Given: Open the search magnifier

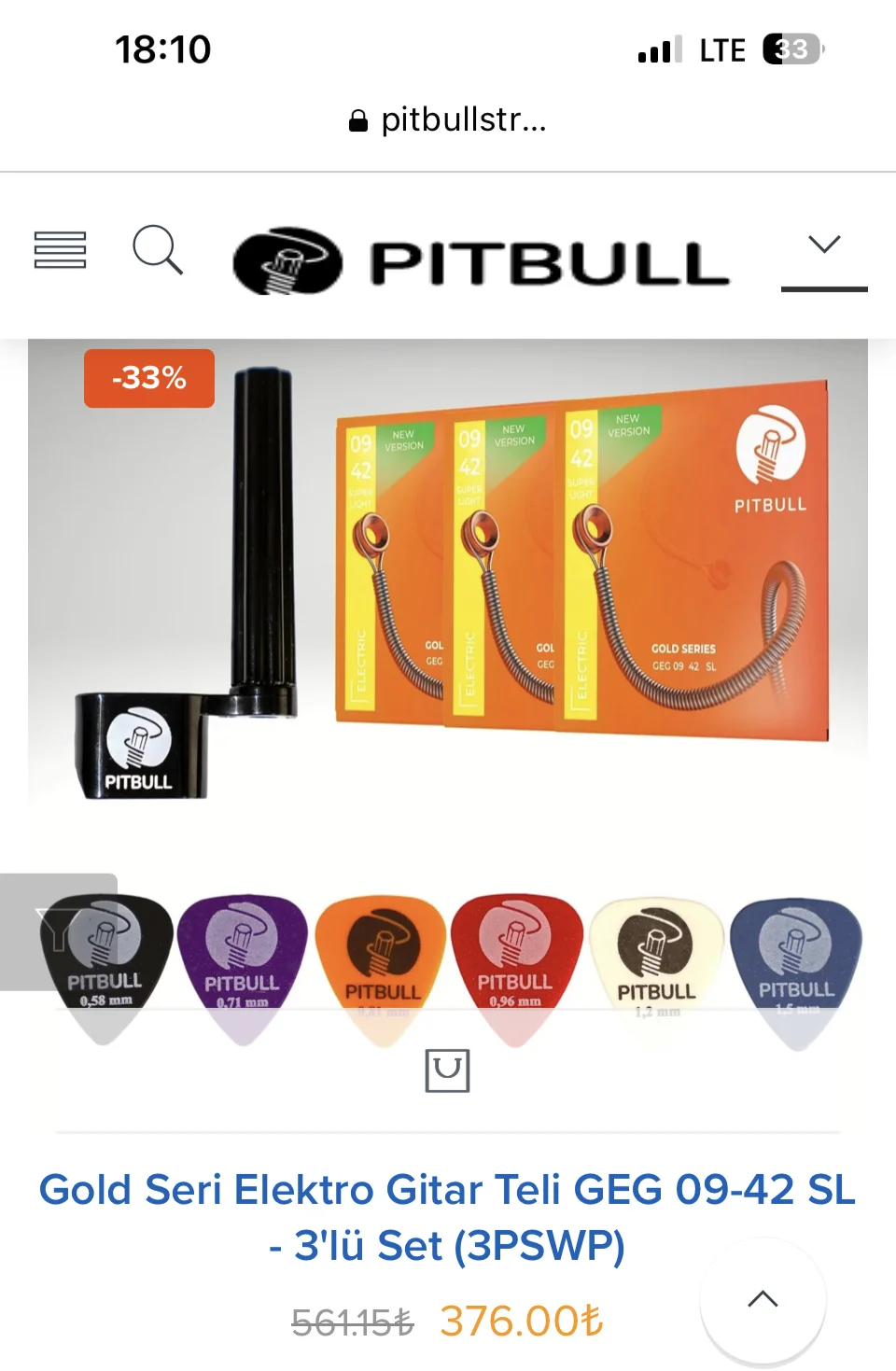Looking at the screenshot, I should click(157, 249).
